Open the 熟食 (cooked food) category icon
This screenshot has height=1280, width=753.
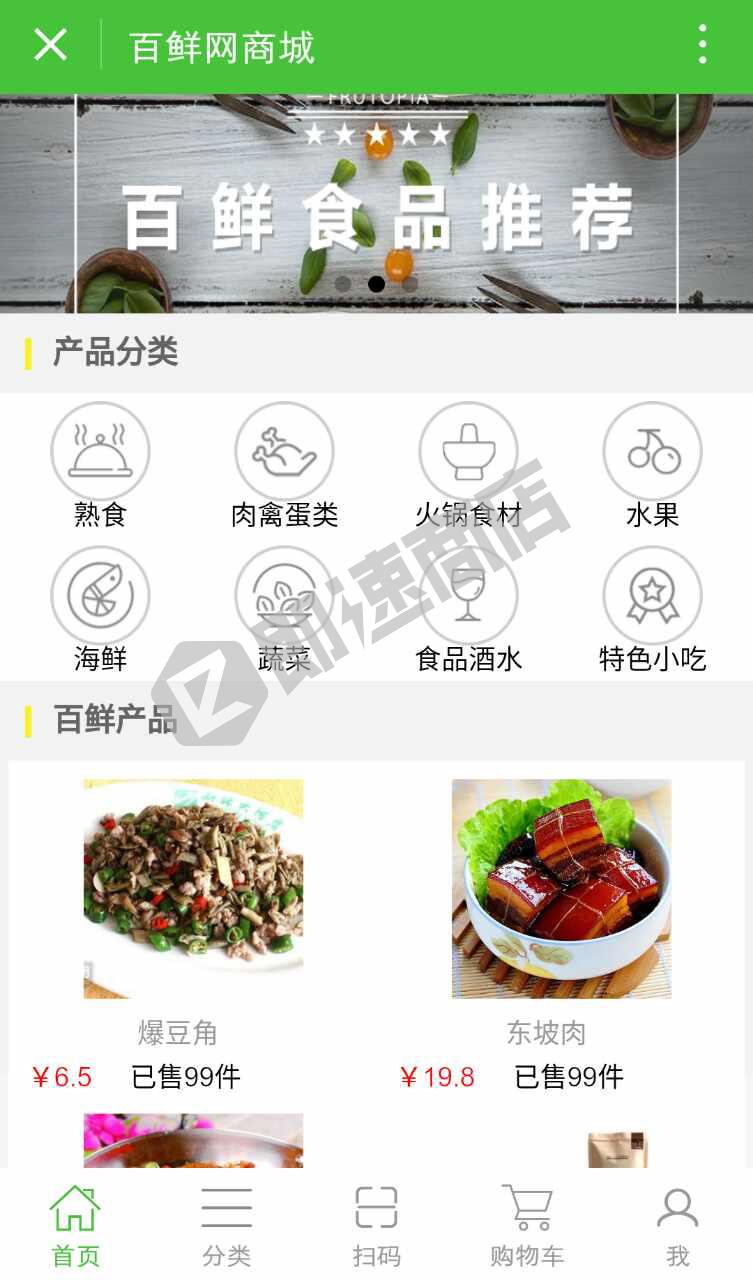pyautogui.click(x=100, y=451)
